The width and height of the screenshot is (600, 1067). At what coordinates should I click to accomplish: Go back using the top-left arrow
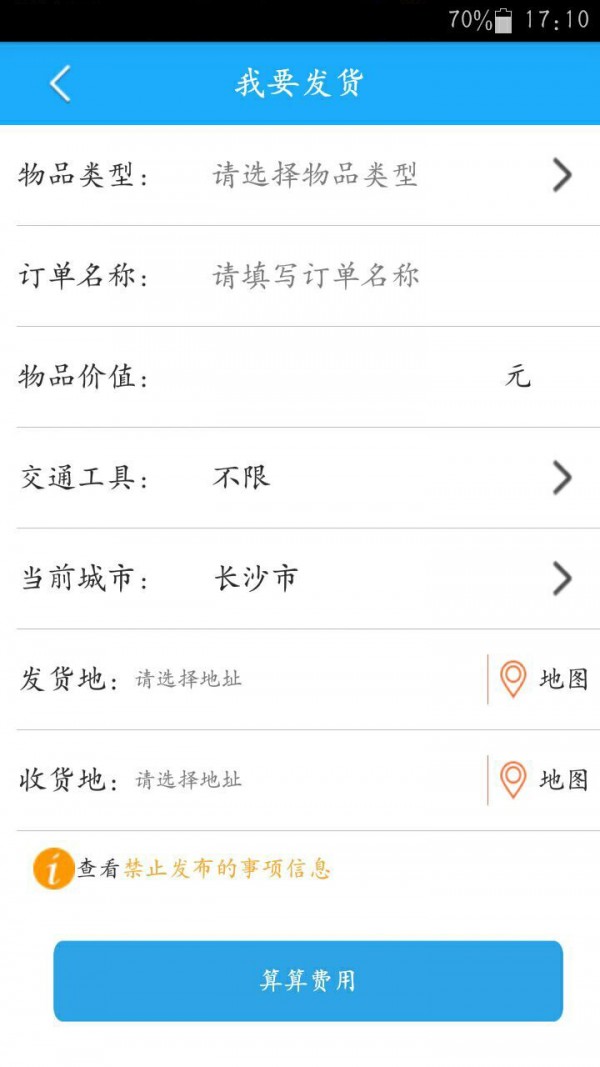click(x=60, y=83)
